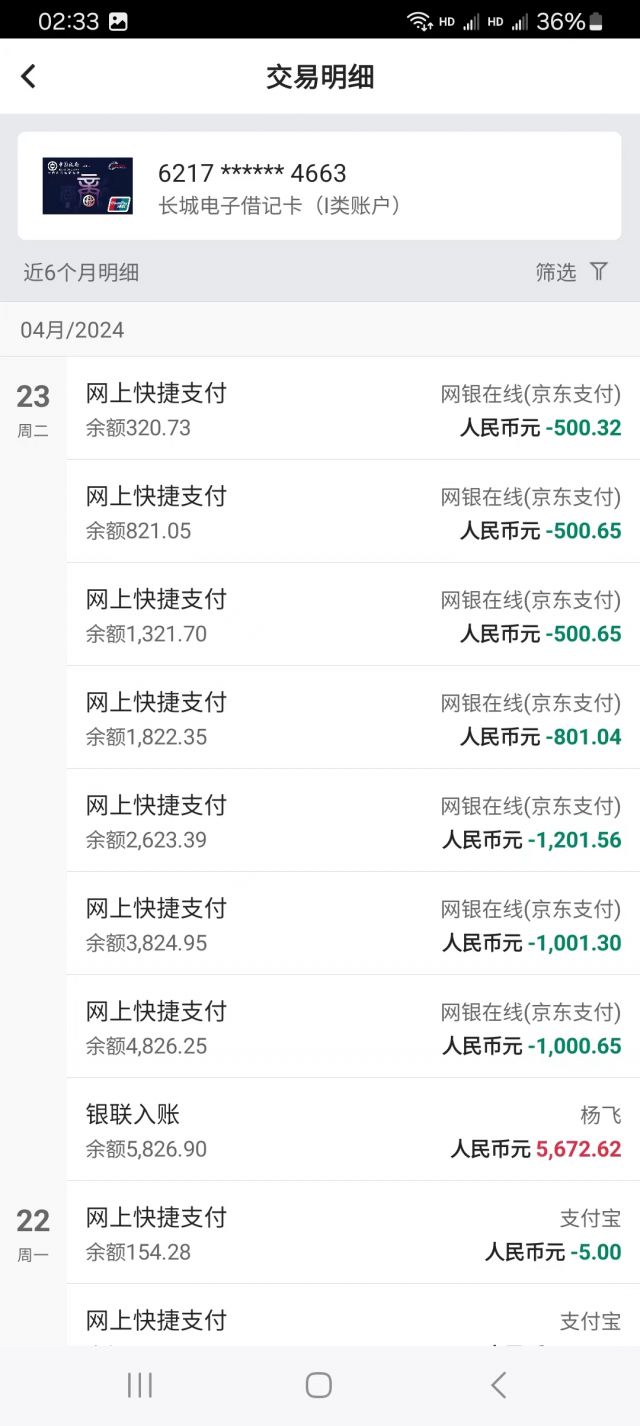Open the transaction with balance 1,321.70

[x=353, y=615]
